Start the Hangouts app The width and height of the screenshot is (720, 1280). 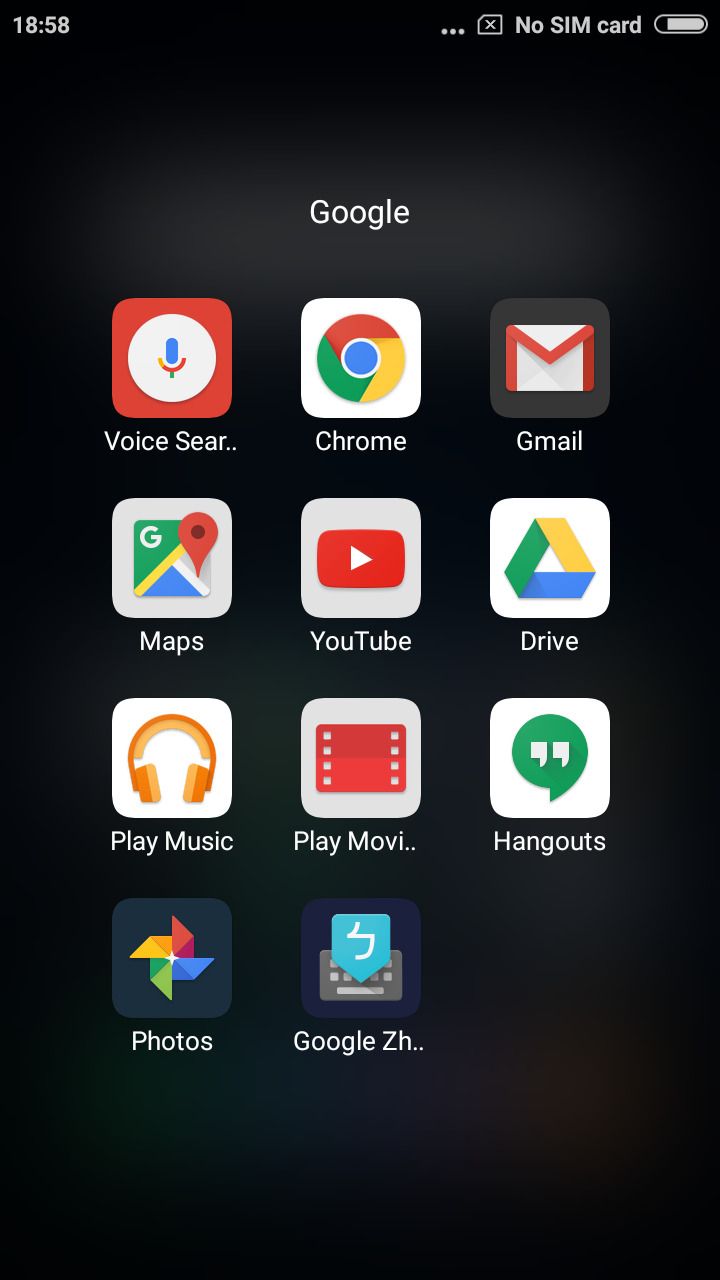point(550,758)
